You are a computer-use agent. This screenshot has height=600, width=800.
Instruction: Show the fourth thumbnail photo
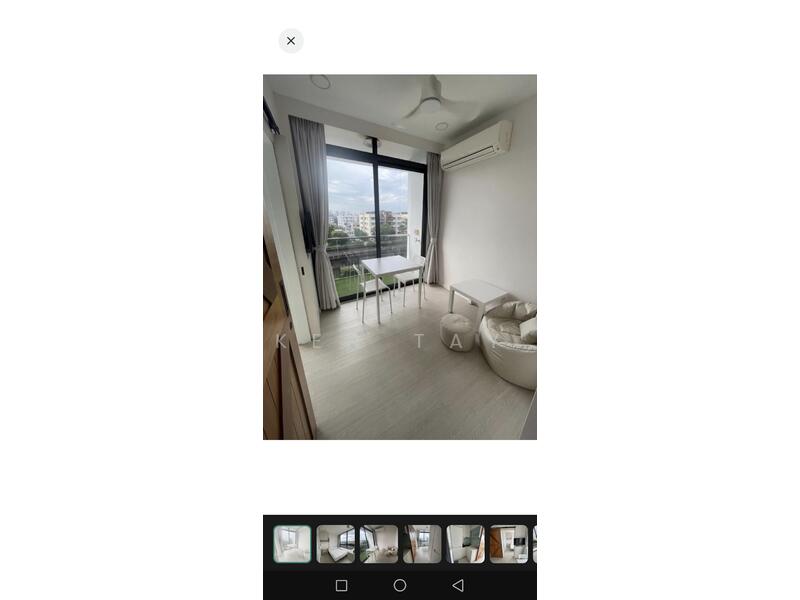pos(422,544)
